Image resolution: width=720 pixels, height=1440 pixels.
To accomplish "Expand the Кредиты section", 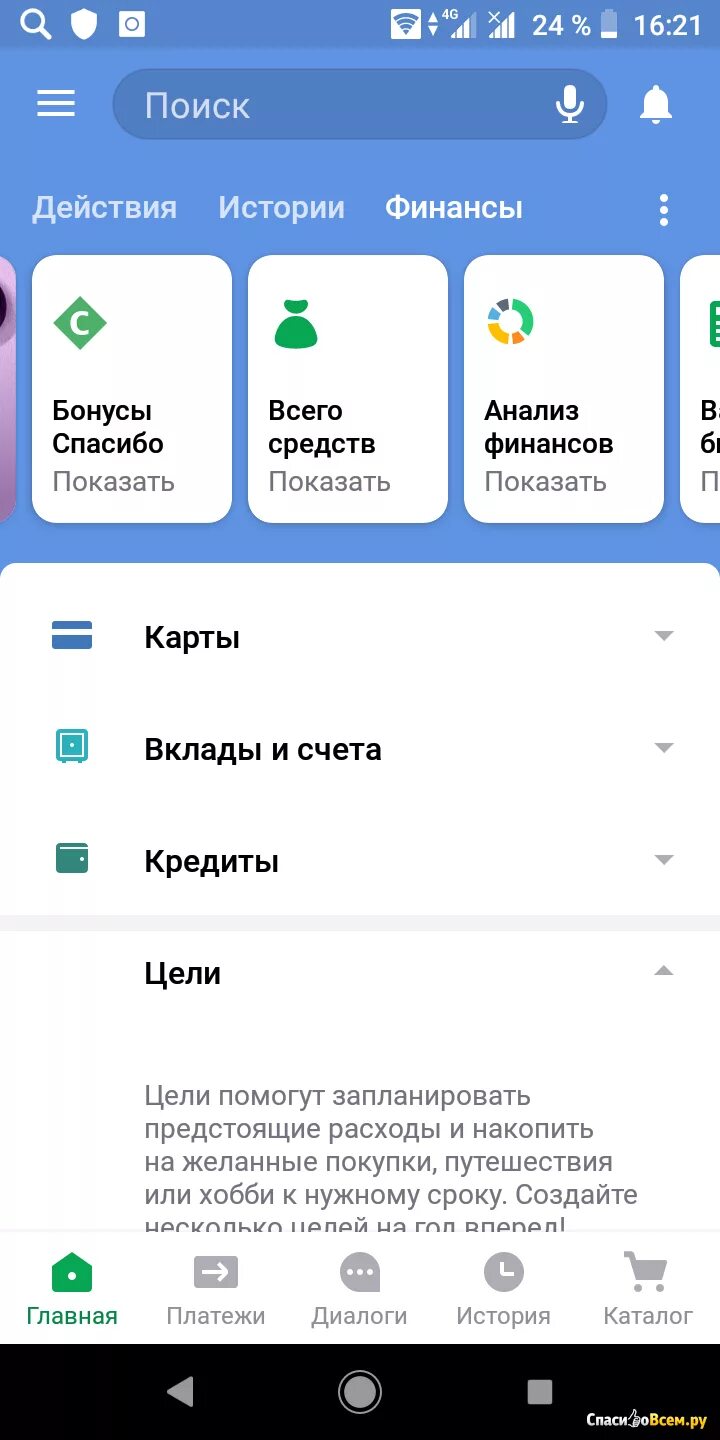I will 360,861.
